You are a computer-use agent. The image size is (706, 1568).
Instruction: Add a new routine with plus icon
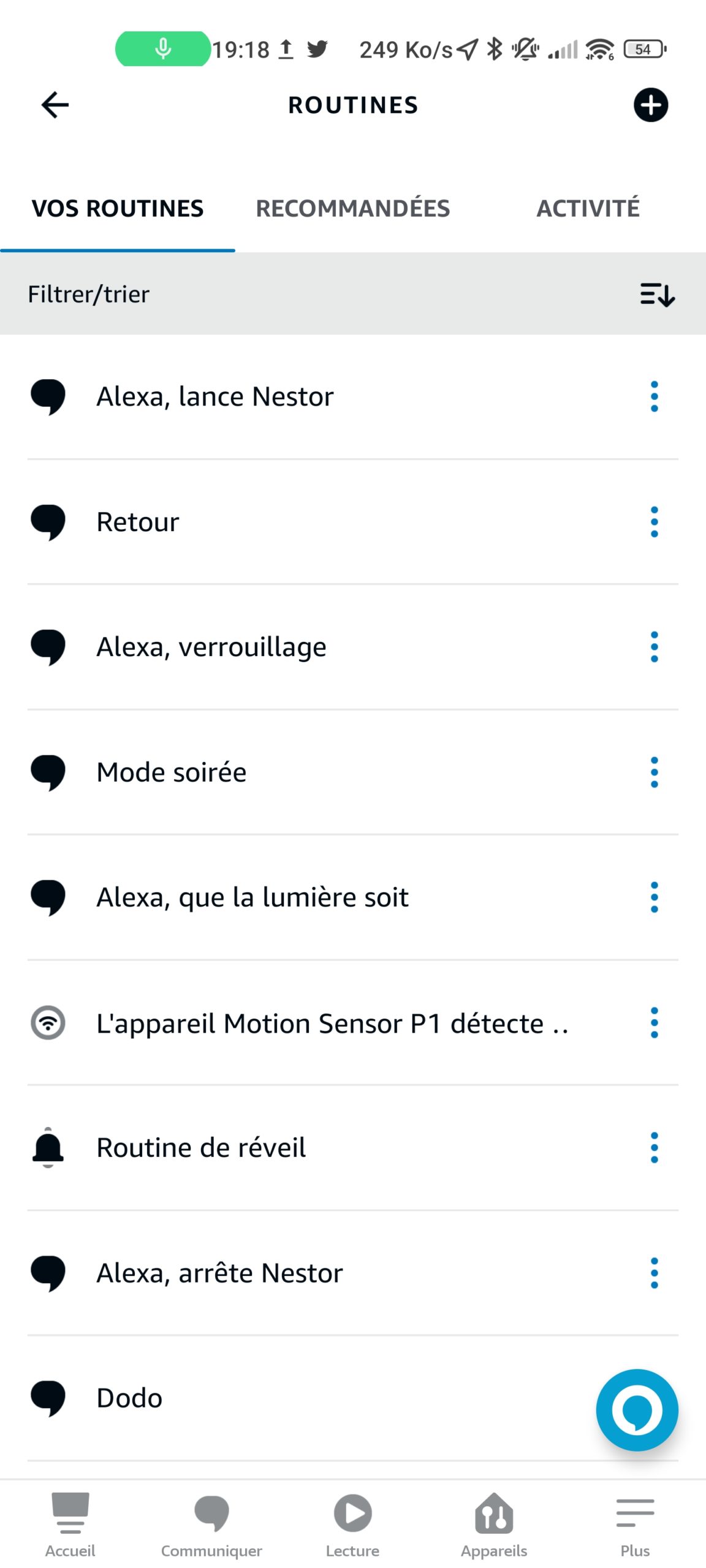click(650, 105)
